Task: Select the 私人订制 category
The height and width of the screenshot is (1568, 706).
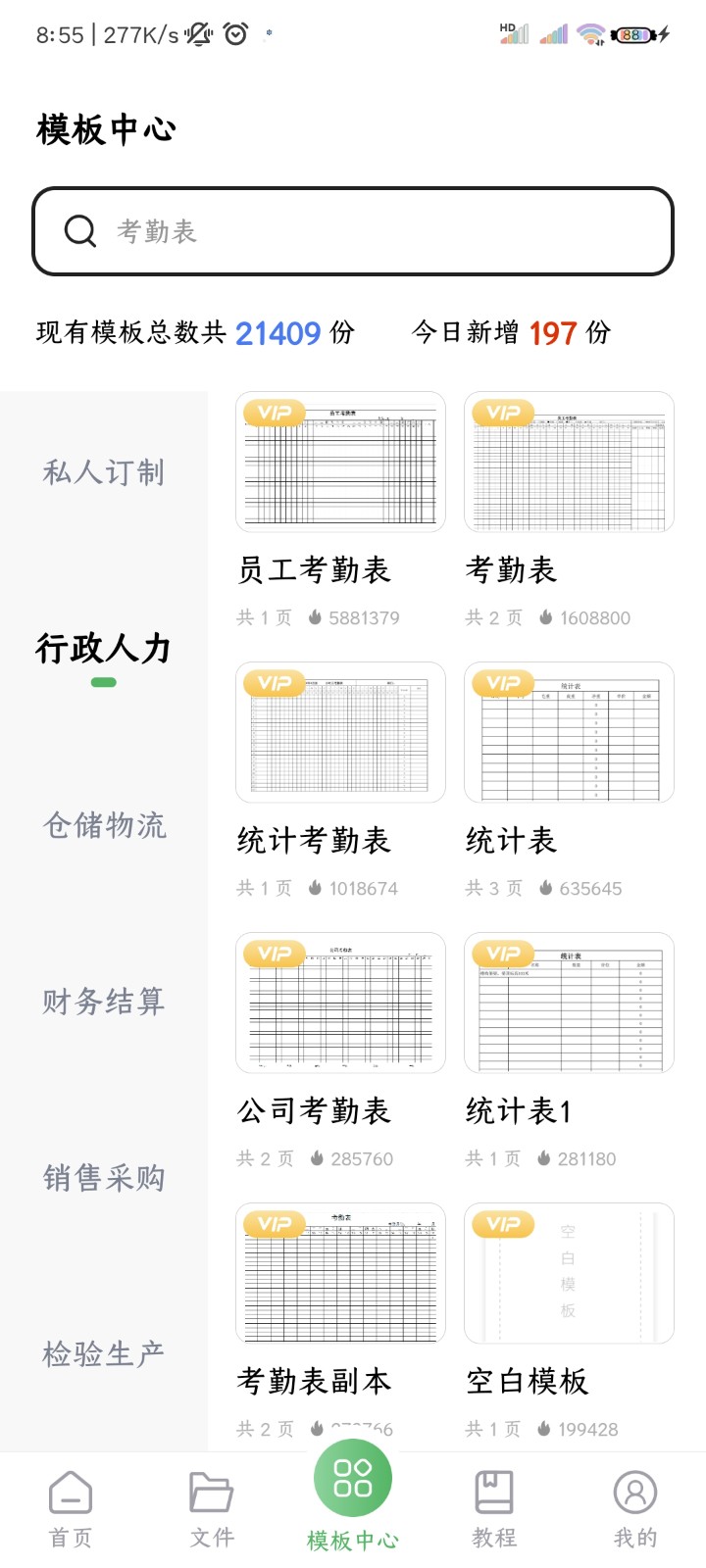Action: [x=104, y=472]
